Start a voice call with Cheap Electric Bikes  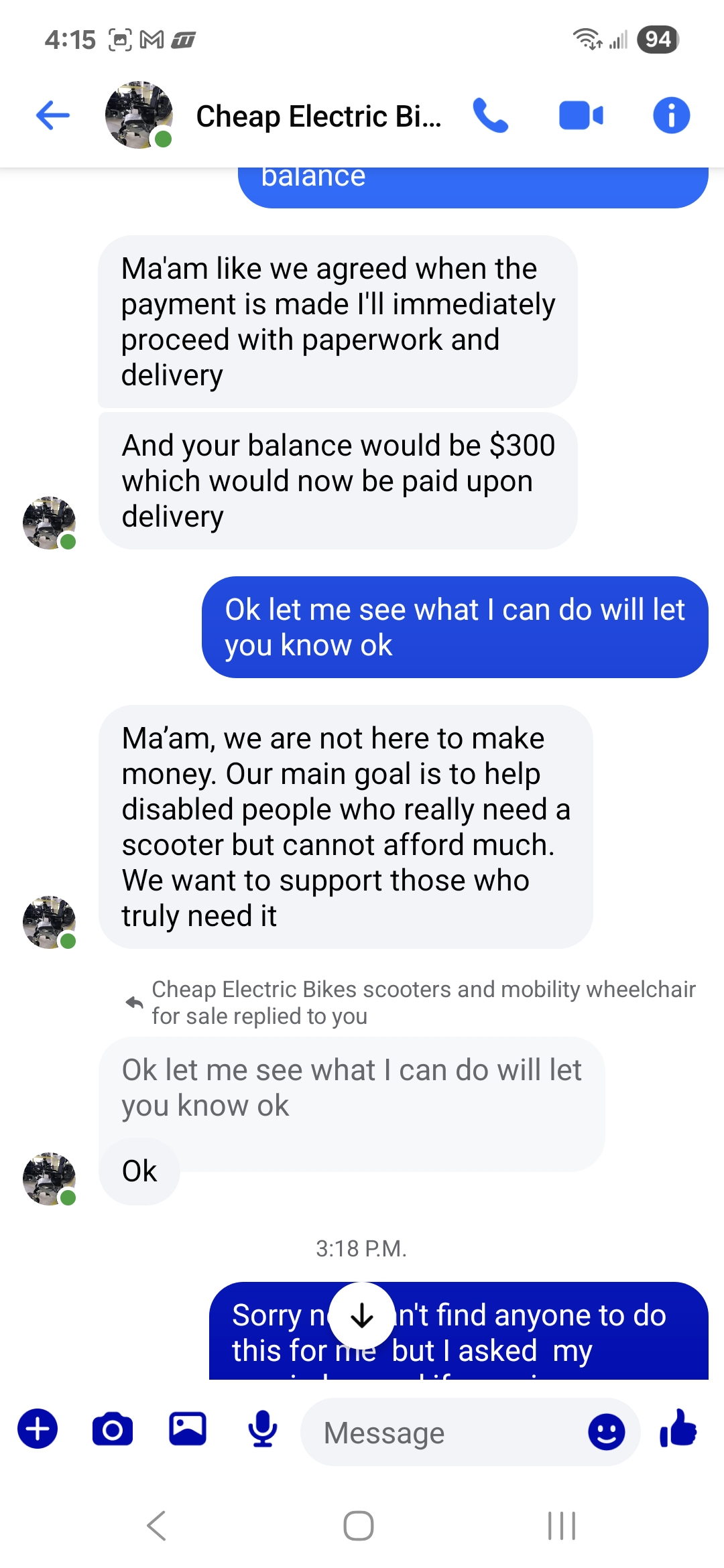(x=491, y=115)
